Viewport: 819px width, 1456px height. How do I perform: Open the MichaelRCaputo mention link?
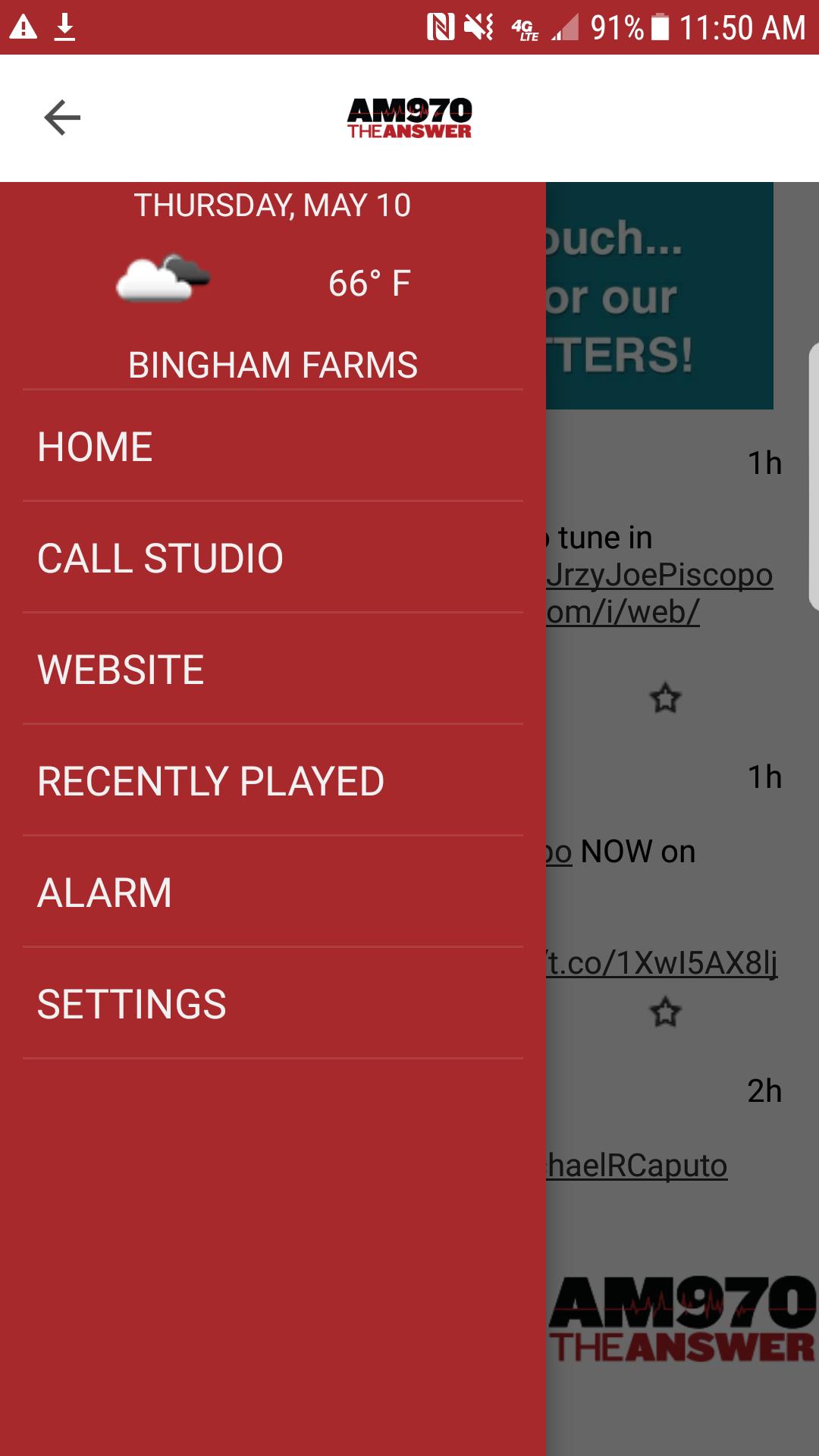point(637,1166)
